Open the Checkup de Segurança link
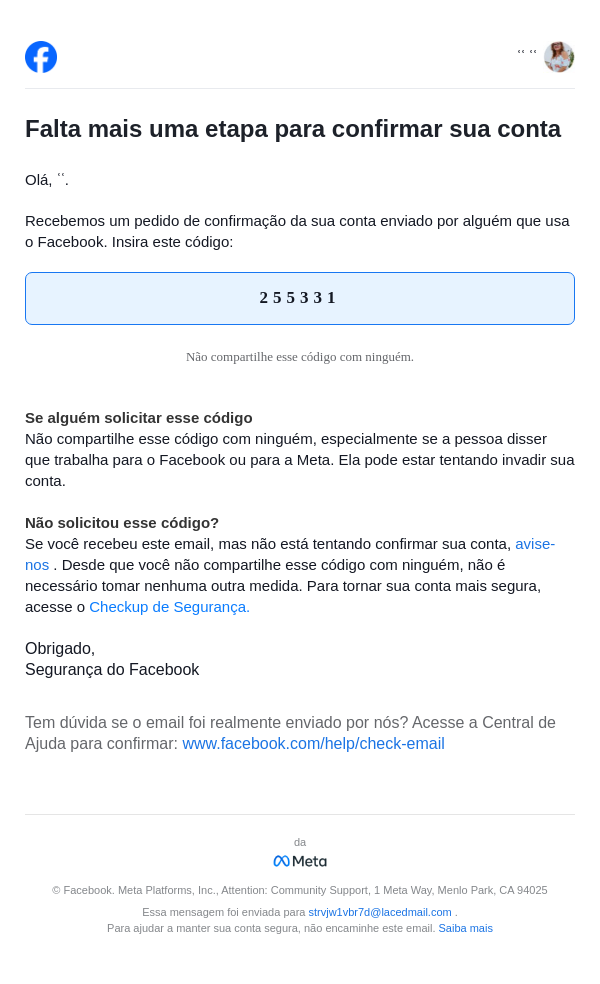 coord(169,607)
